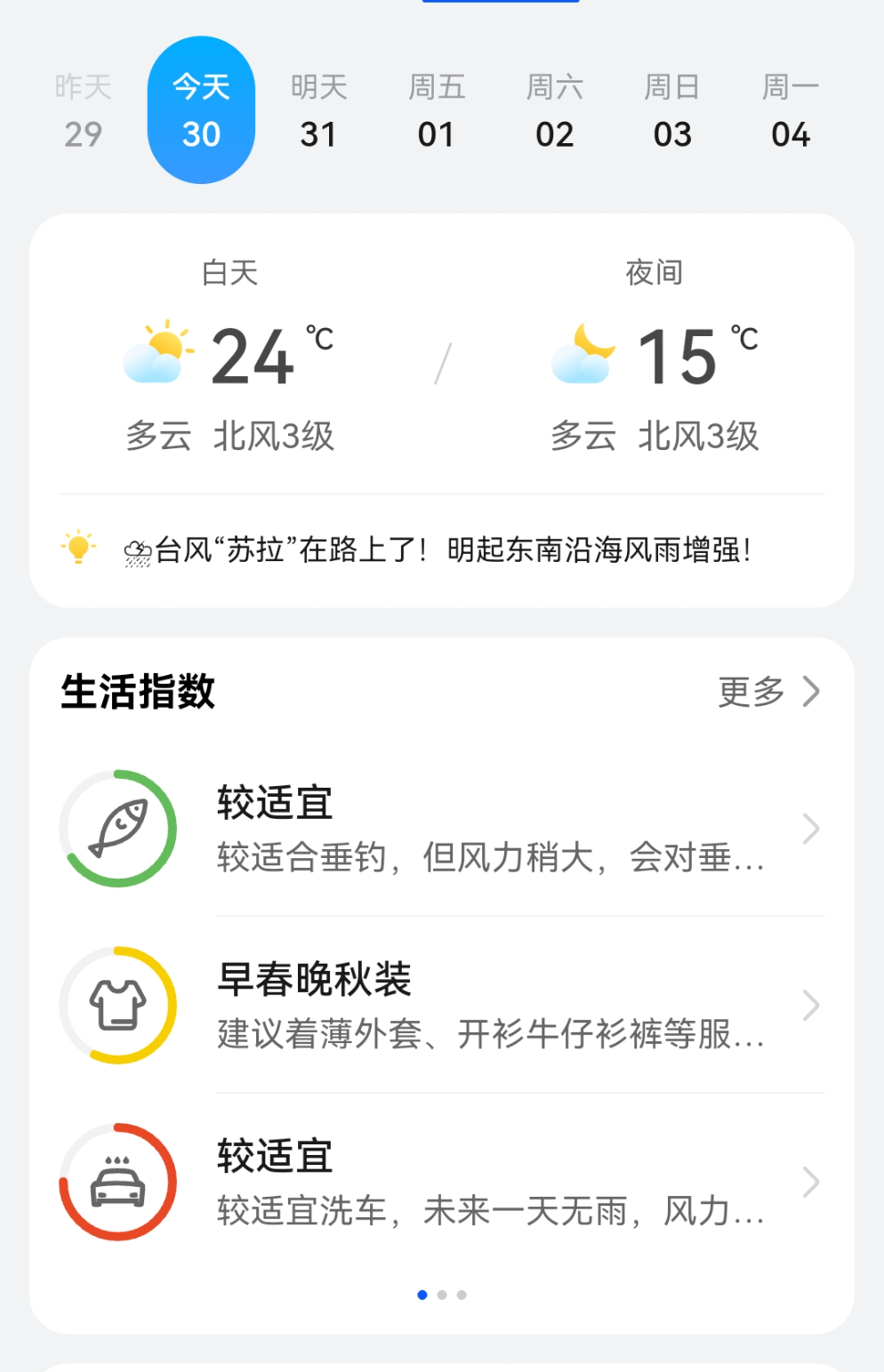Image resolution: width=884 pixels, height=1372 pixels.
Task: Select today 今天 30
Action: pos(201,111)
